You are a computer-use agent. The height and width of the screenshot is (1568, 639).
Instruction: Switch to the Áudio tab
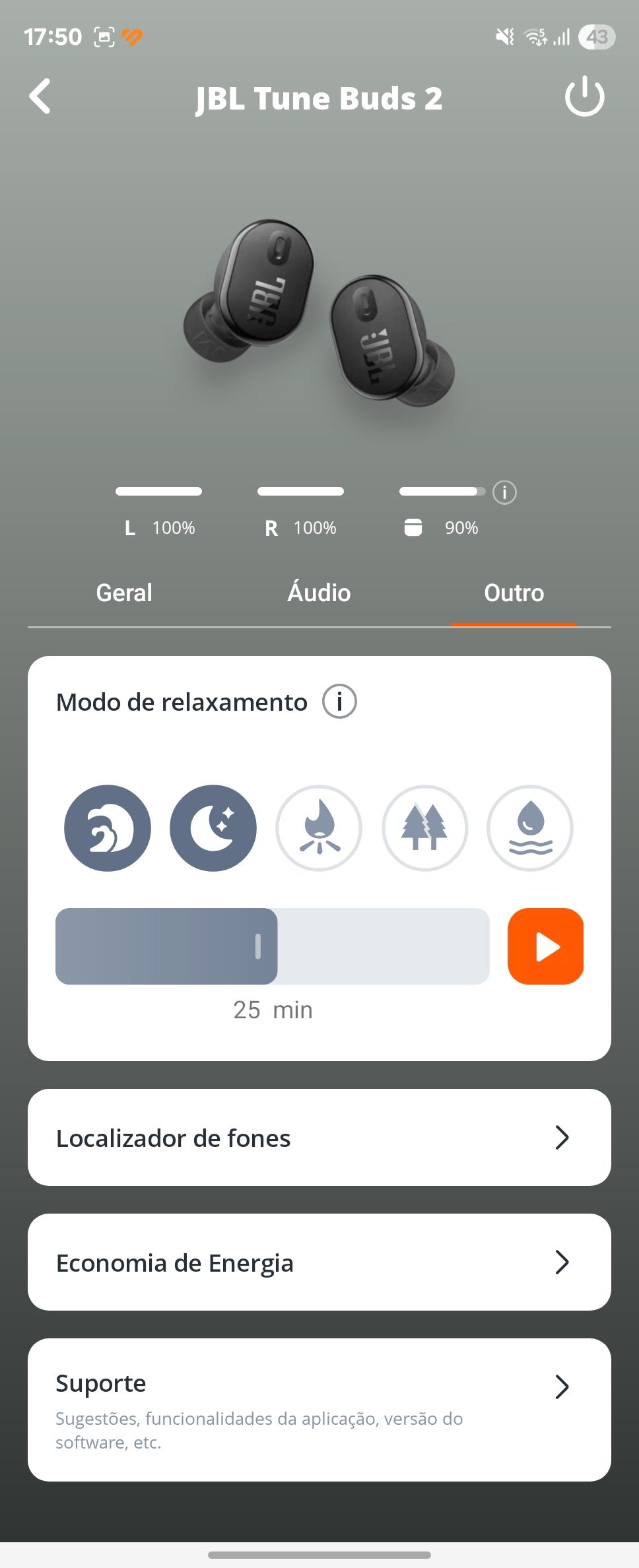pyautogui.click(x=319, y=593)
